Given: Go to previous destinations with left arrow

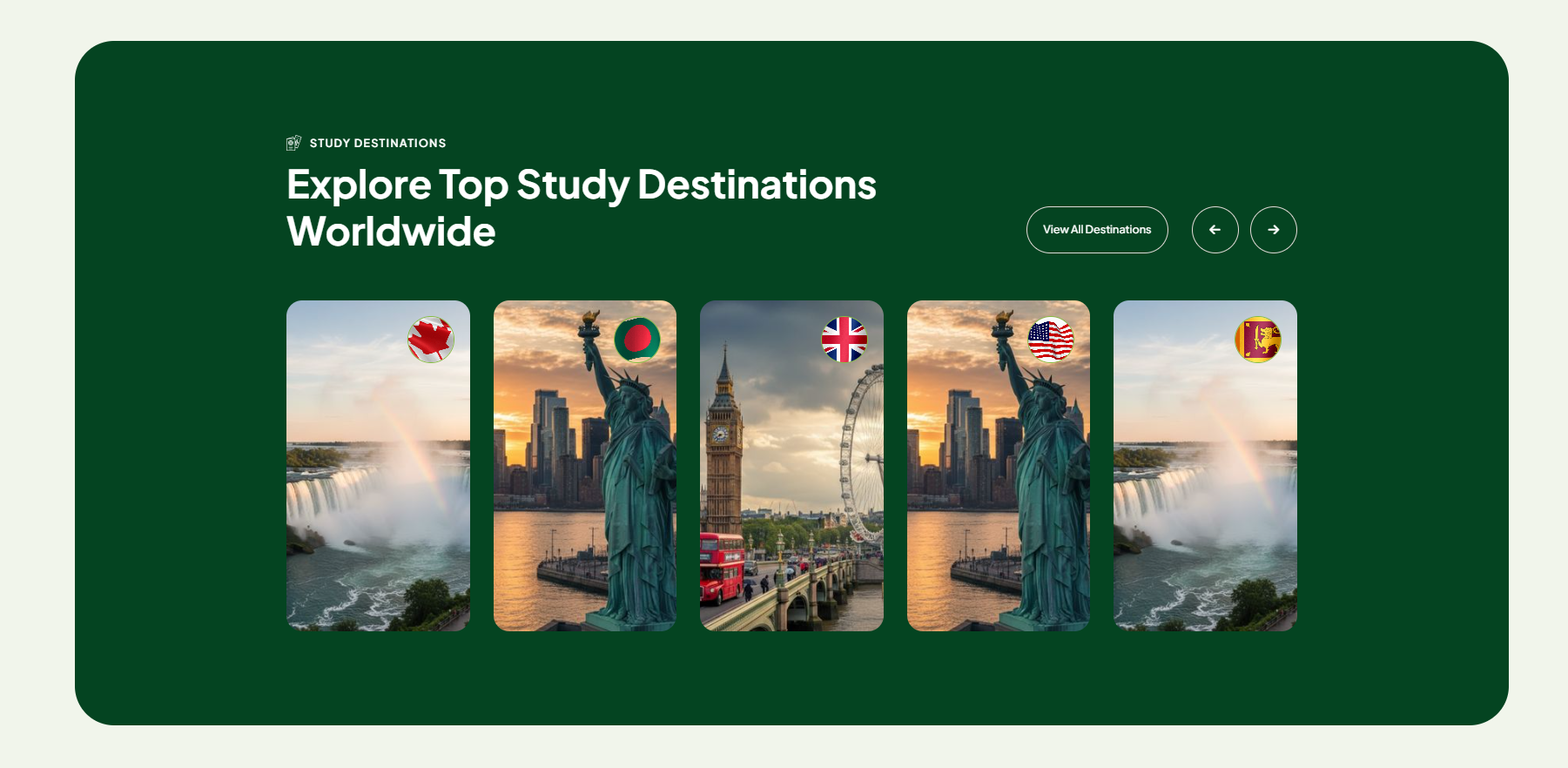Looking at the screenshot, I should point(1215,230).
